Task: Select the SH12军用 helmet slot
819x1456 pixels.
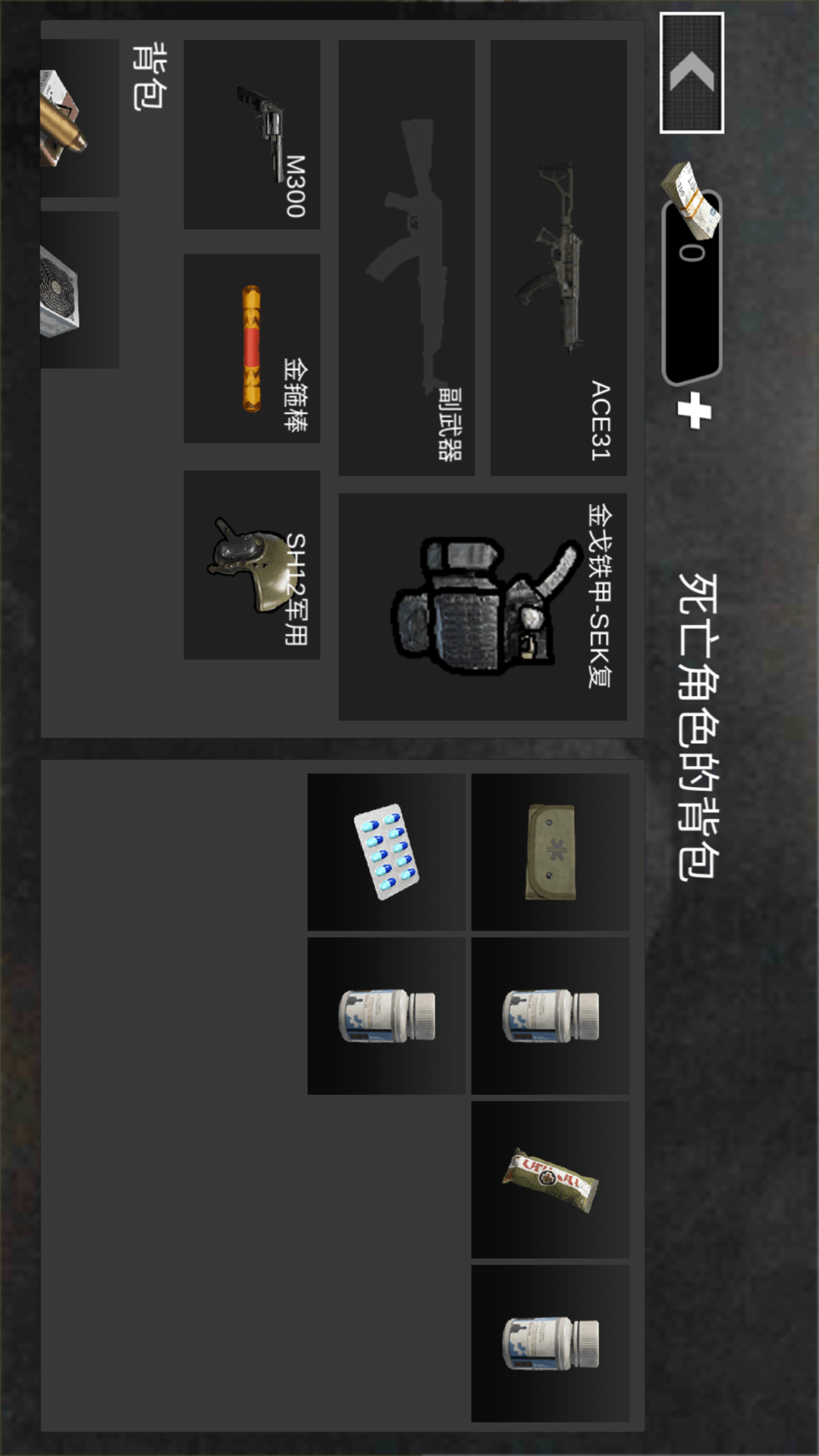Action: click(252, 564)
